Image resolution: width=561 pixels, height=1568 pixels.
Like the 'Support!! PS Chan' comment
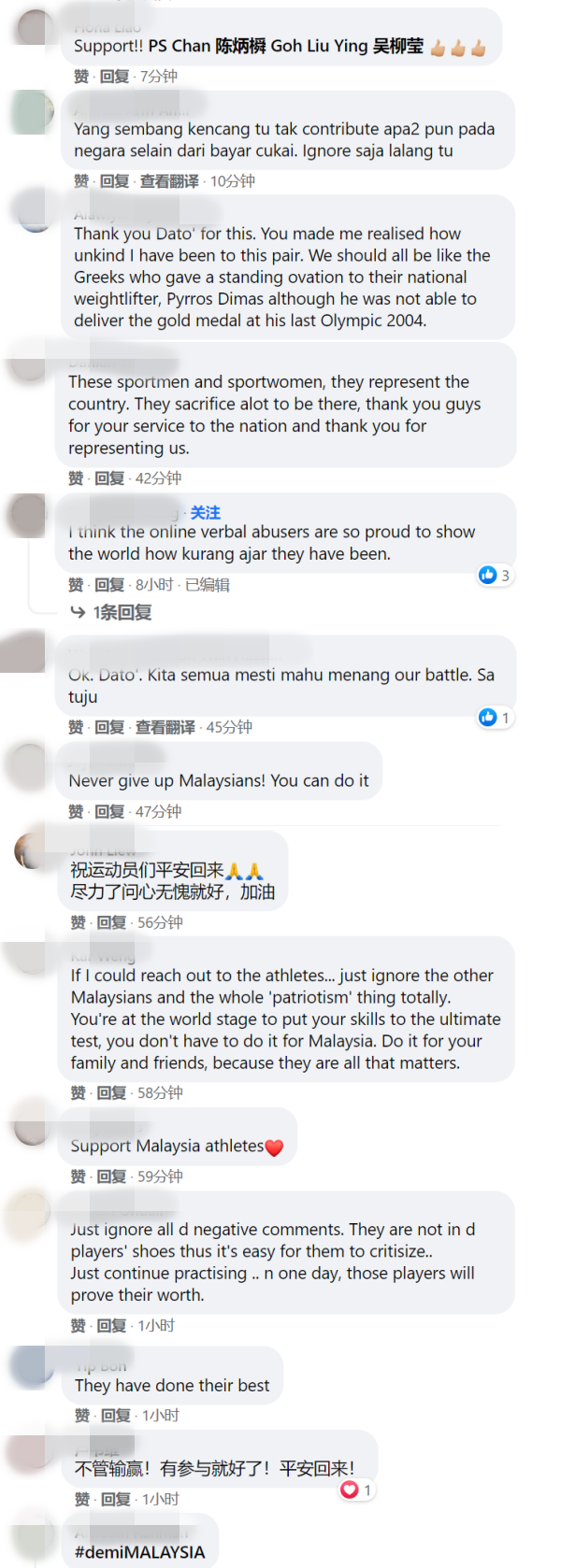[81, 77]
